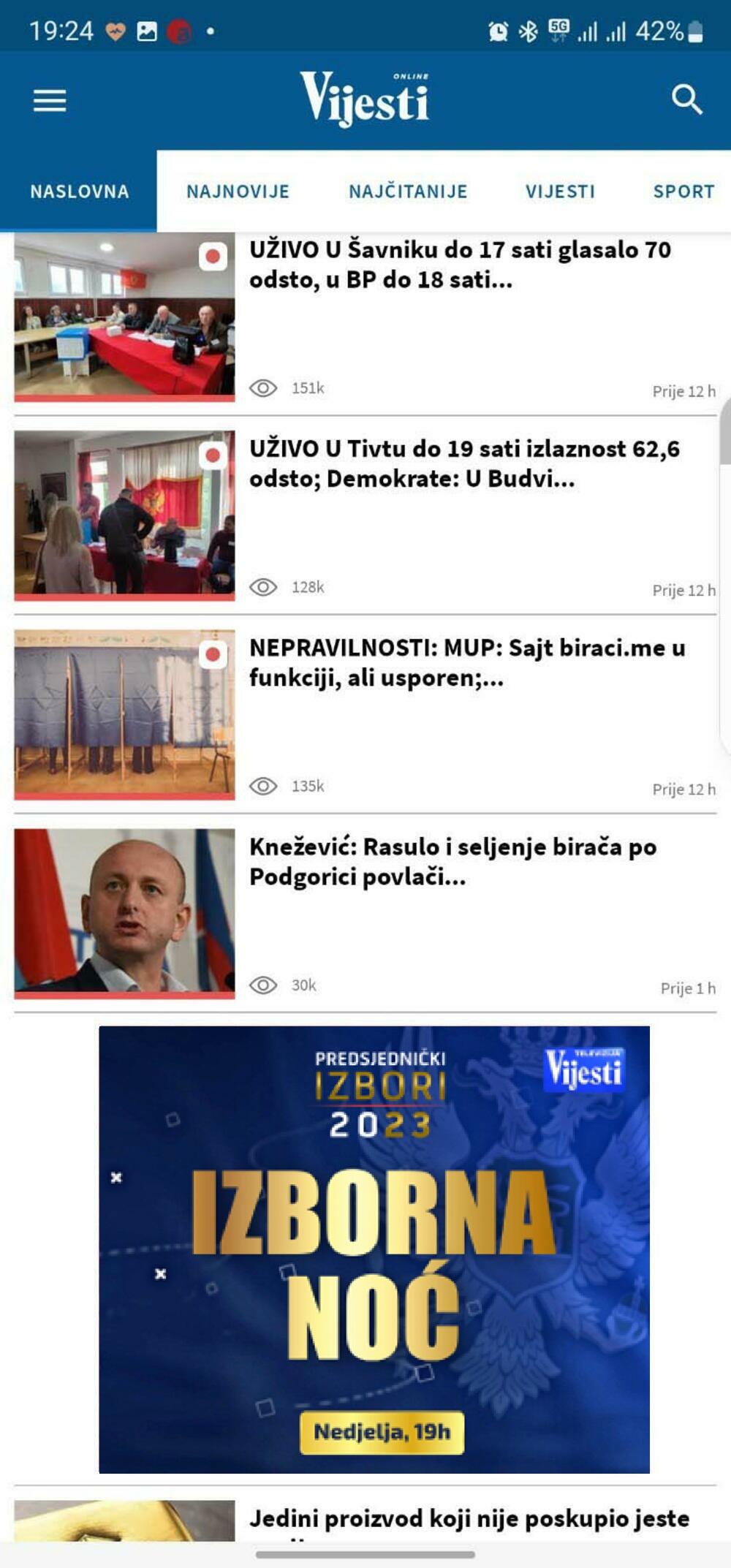Open the live article about Tivat turnout
This screenshot has height=1568, width=731.
click(463, 463)
